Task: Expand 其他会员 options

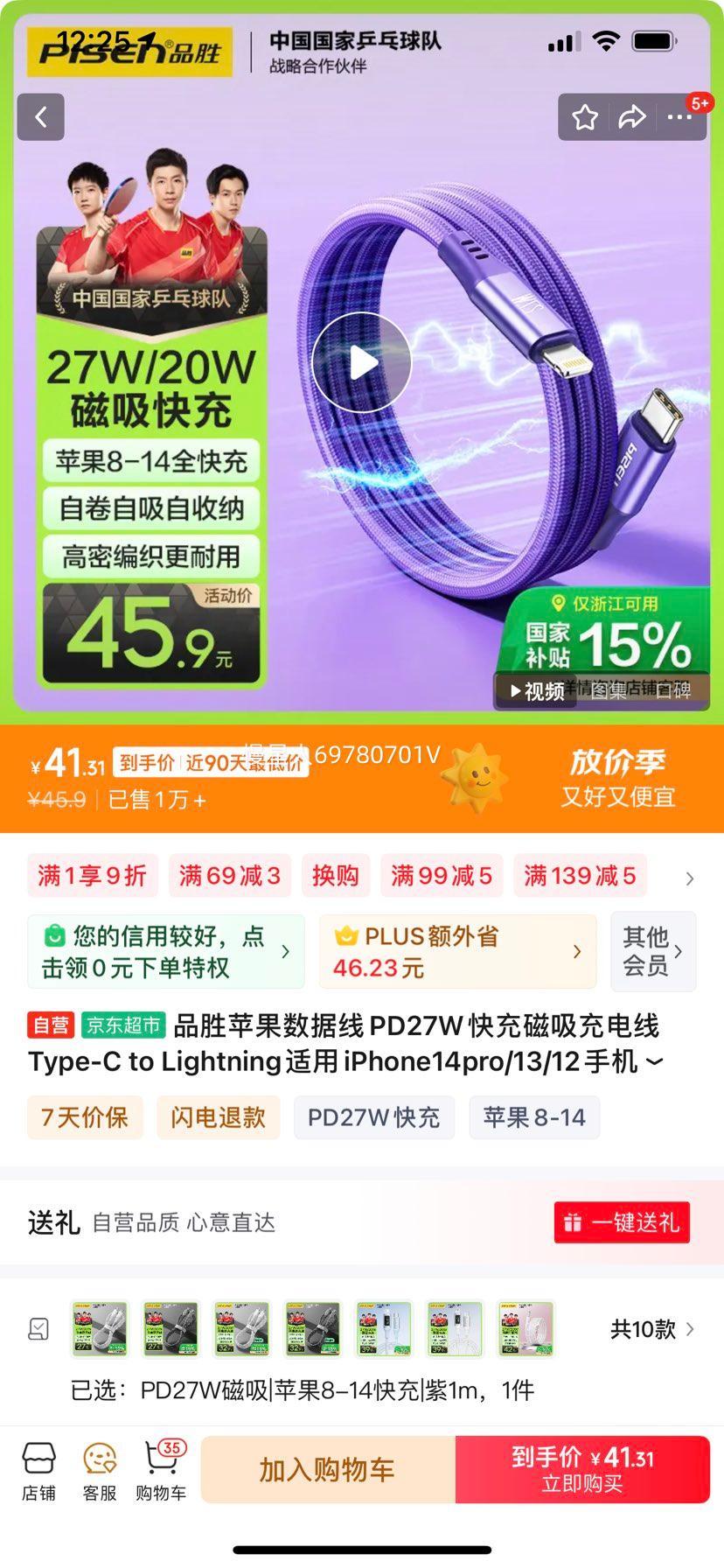Action: coord(653,951)
